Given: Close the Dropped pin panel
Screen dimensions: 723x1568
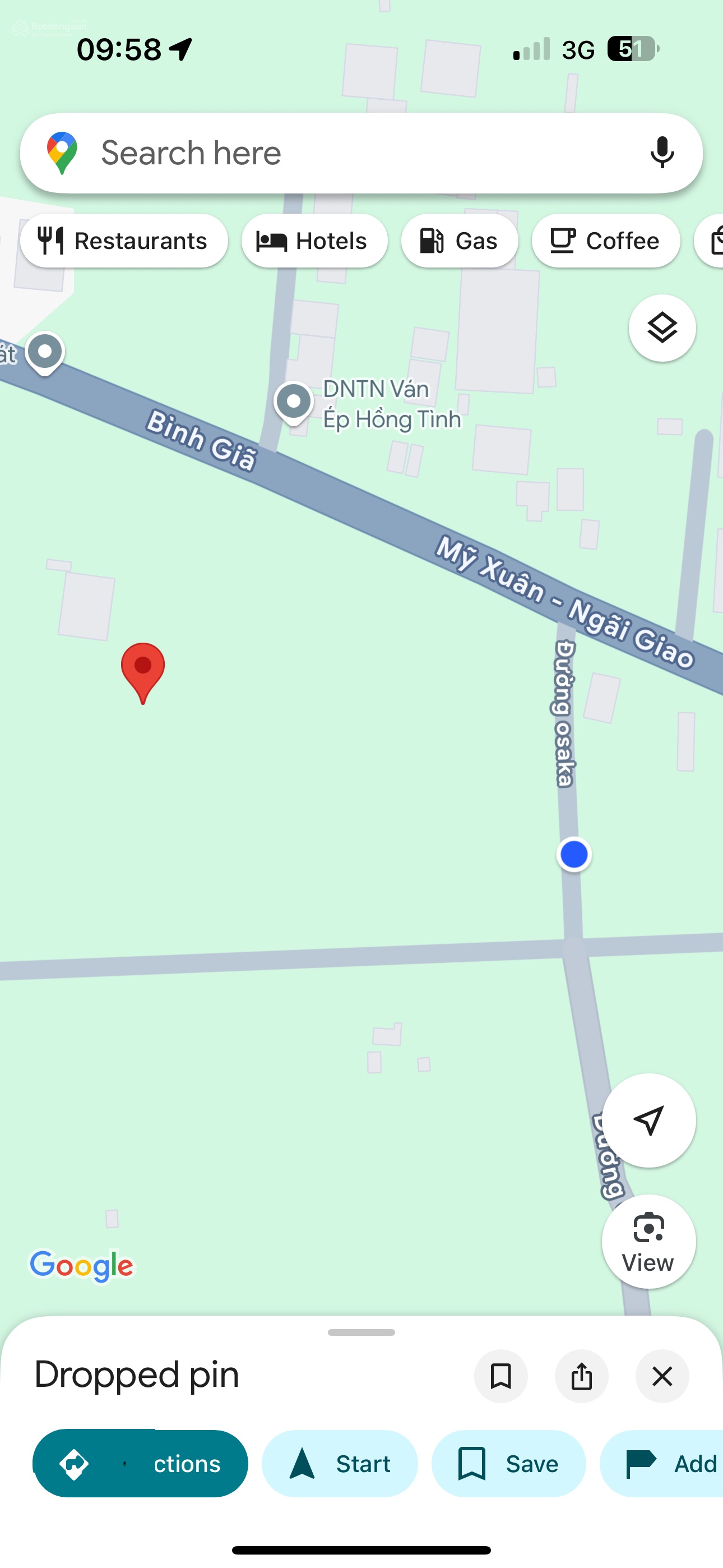Looking at the screenshot, I should (661, 1376).
